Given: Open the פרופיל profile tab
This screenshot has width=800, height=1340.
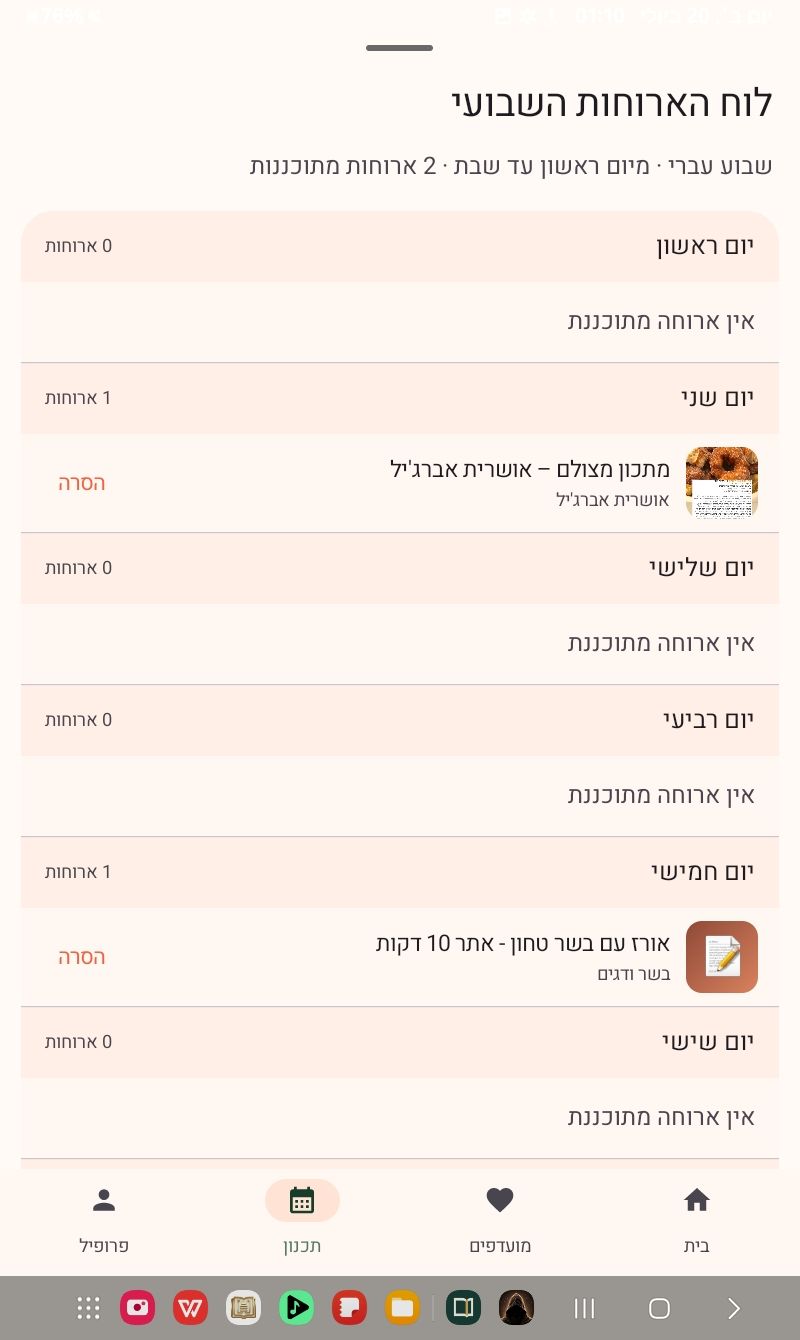Looking at the screenshot, I should [x=104, y=1220].
